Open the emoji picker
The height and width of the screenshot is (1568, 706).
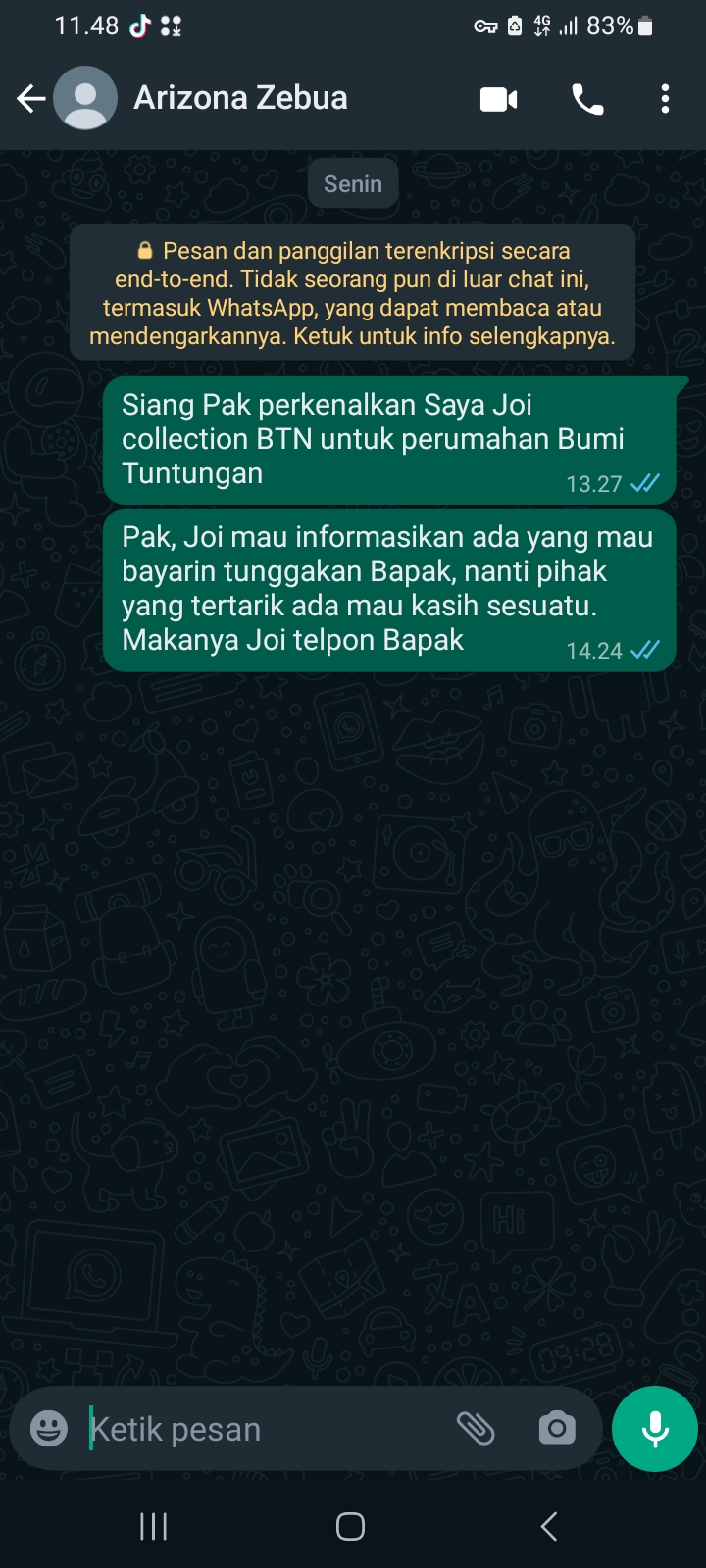(x=49, y=1429)
